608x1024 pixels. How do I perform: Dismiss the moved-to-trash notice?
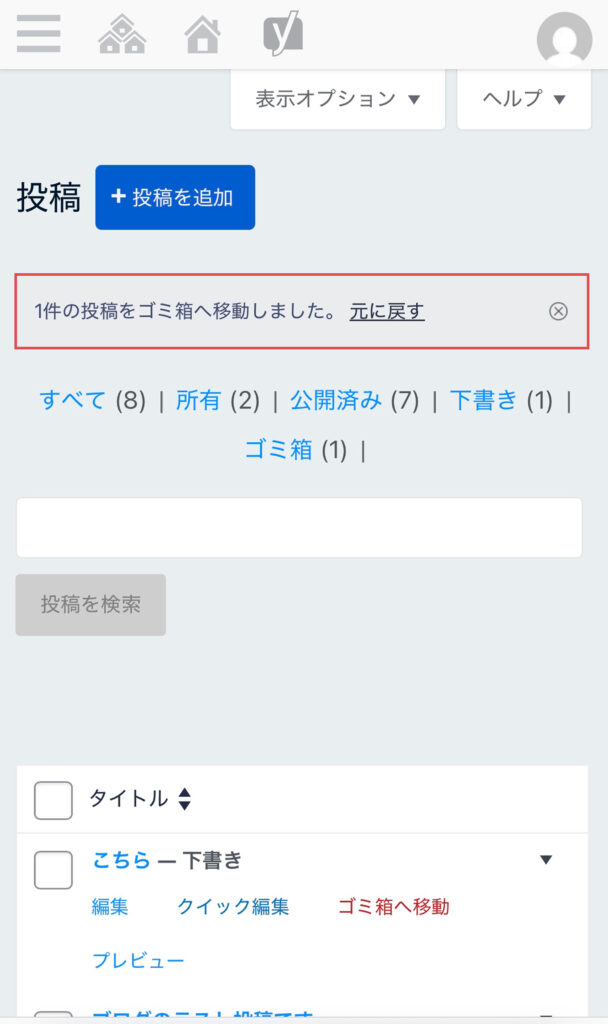click(x=558, y=311)
